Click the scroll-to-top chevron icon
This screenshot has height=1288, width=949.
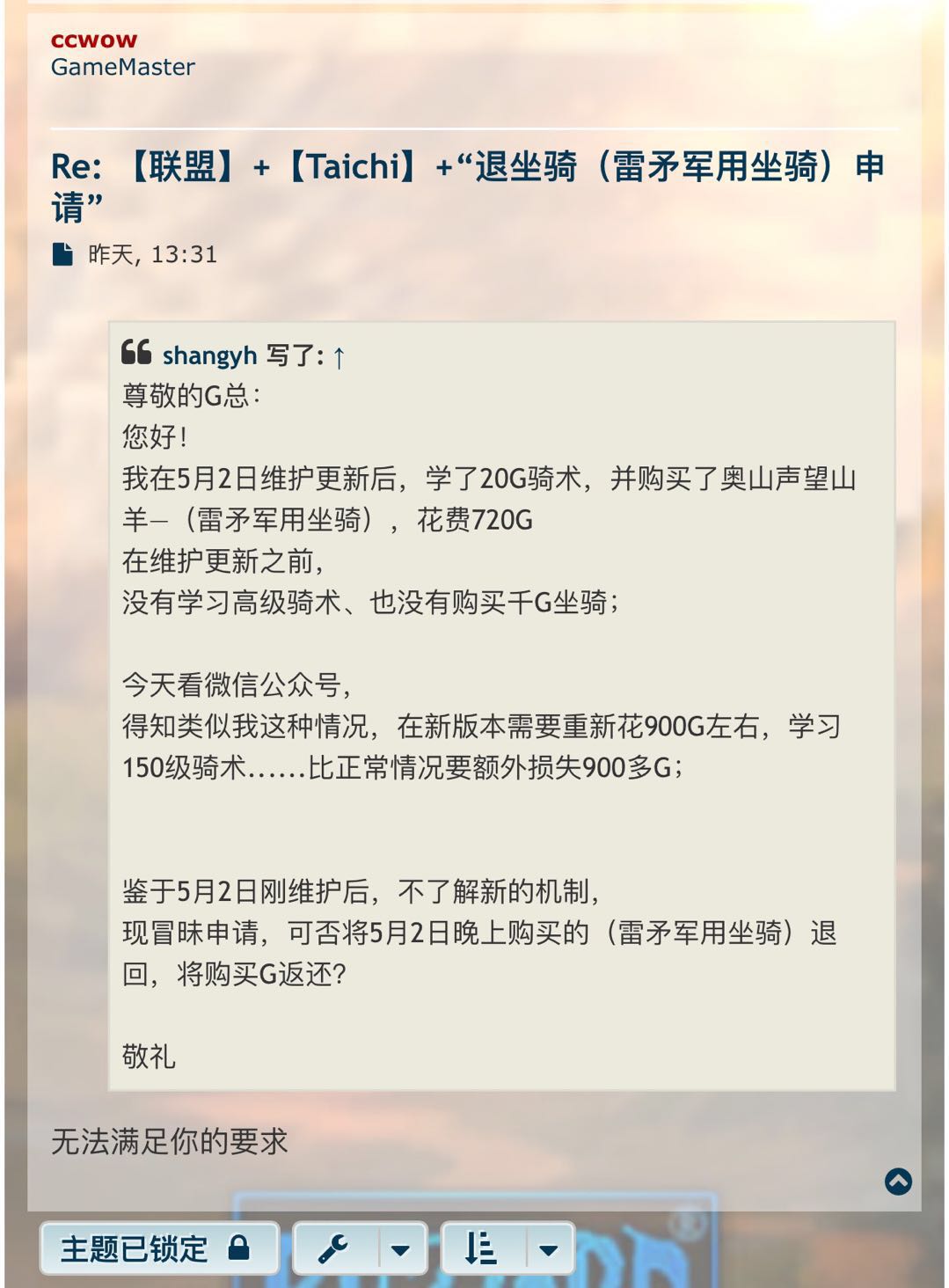point(899,1182)
